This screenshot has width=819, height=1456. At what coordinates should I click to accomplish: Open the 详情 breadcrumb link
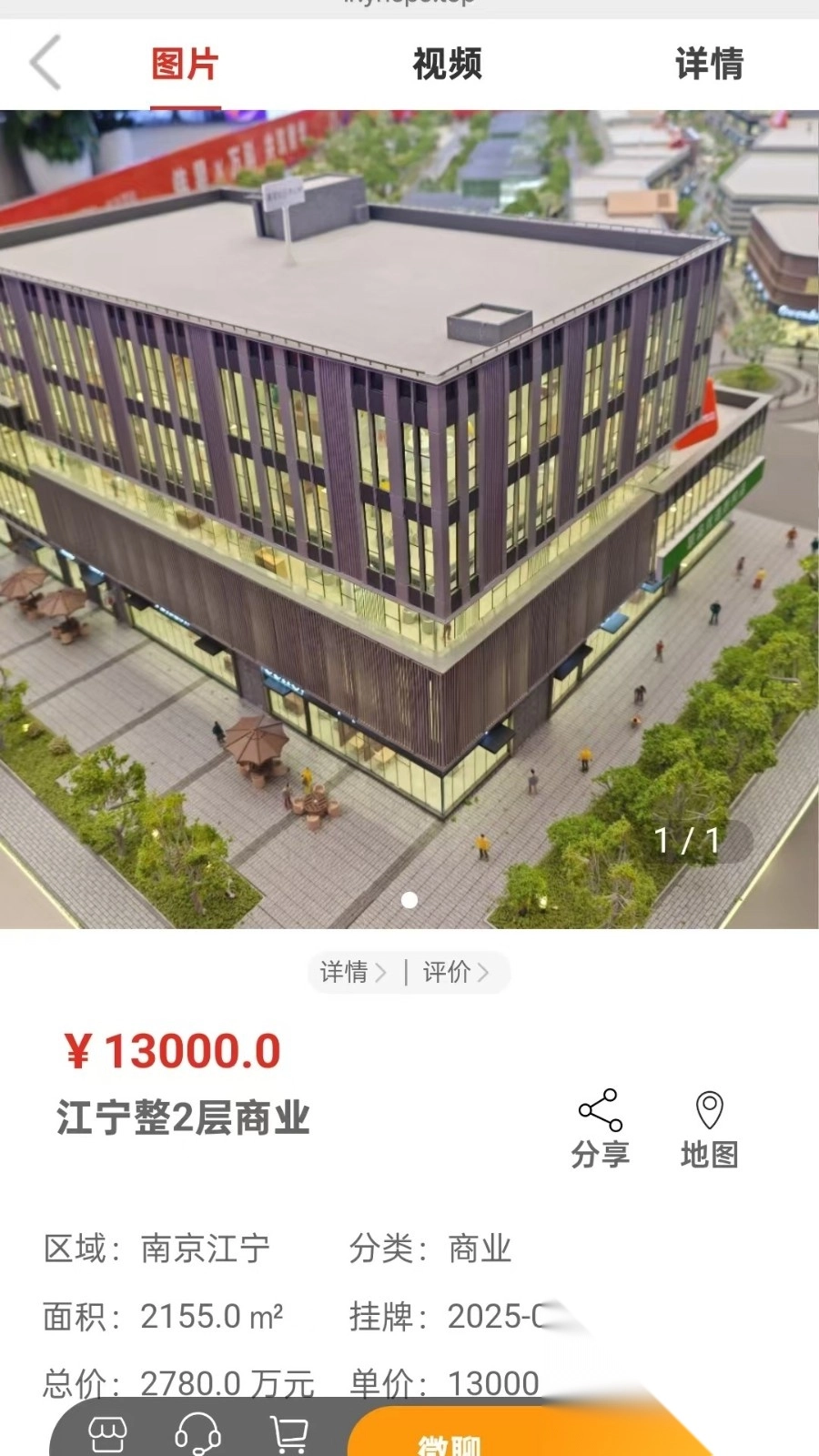(344, 973)
